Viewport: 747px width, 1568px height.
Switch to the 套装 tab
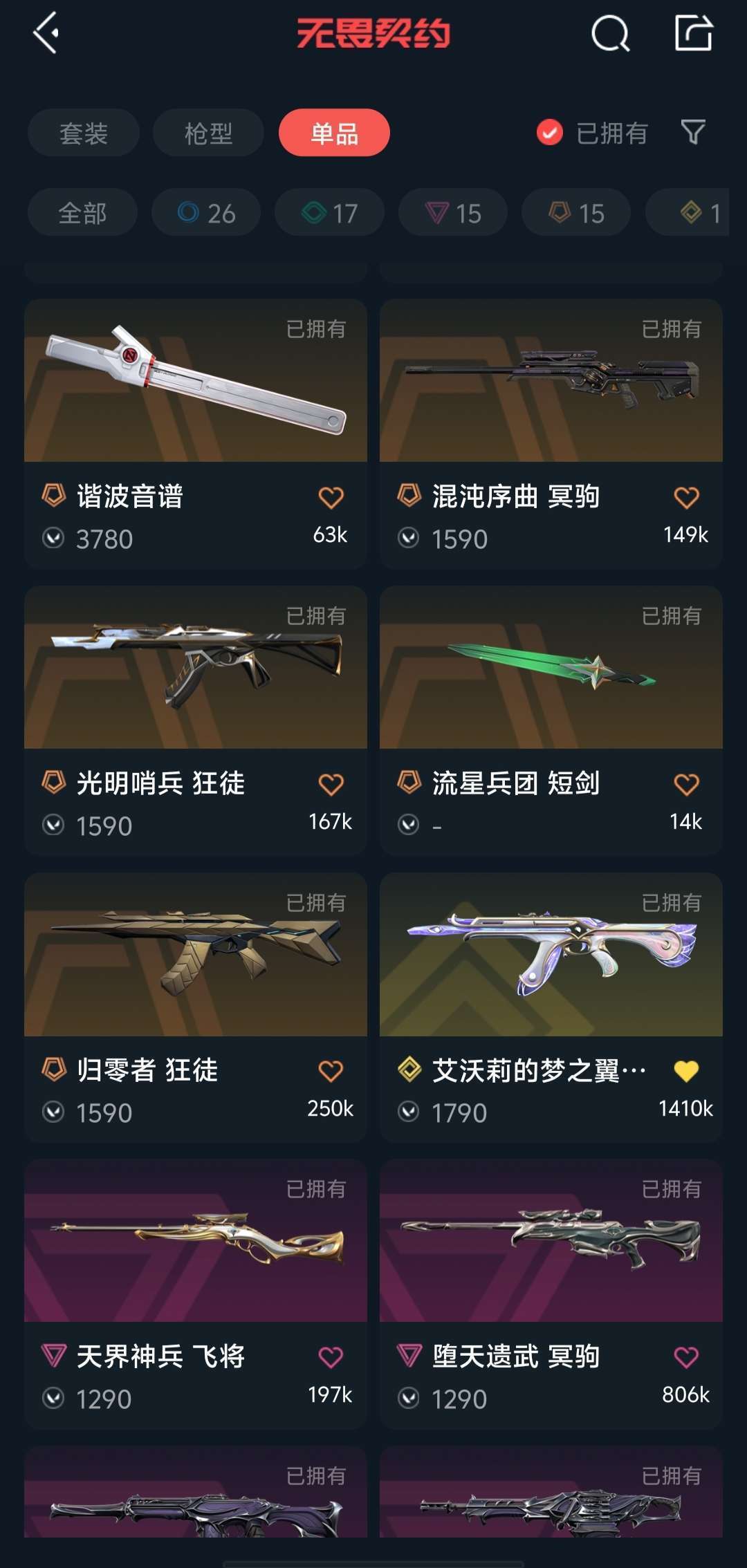(x=84, y=133)
